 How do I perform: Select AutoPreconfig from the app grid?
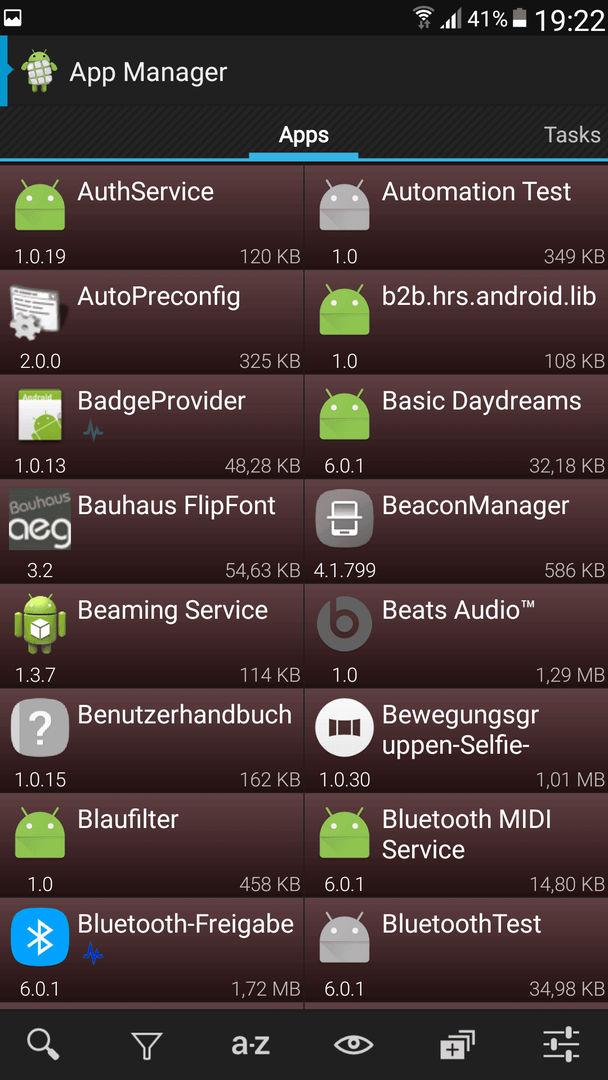pyautogui.click(x=151, y=322)
